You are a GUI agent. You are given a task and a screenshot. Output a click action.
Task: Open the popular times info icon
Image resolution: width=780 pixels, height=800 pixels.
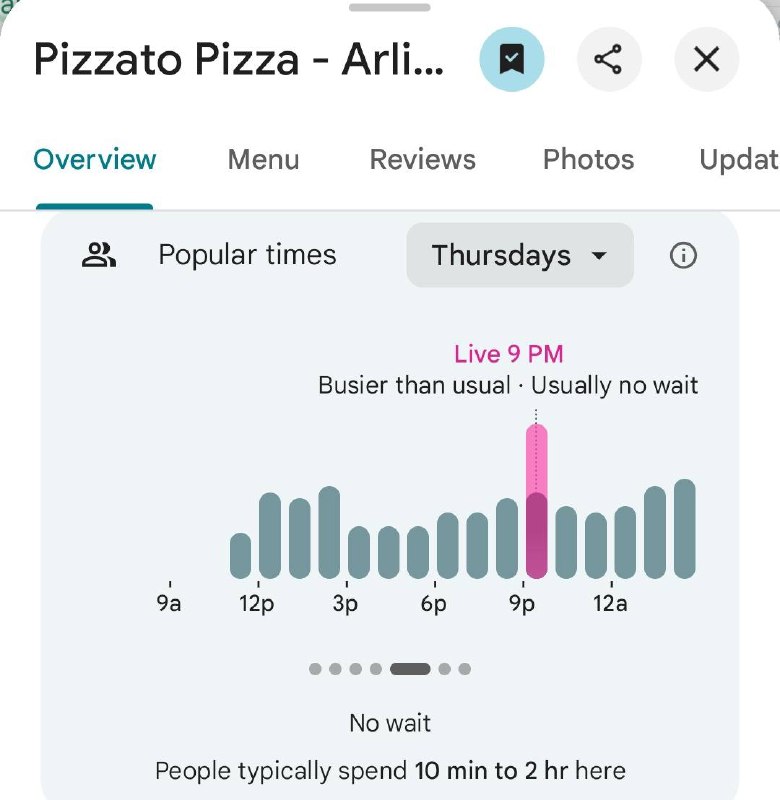683,256
